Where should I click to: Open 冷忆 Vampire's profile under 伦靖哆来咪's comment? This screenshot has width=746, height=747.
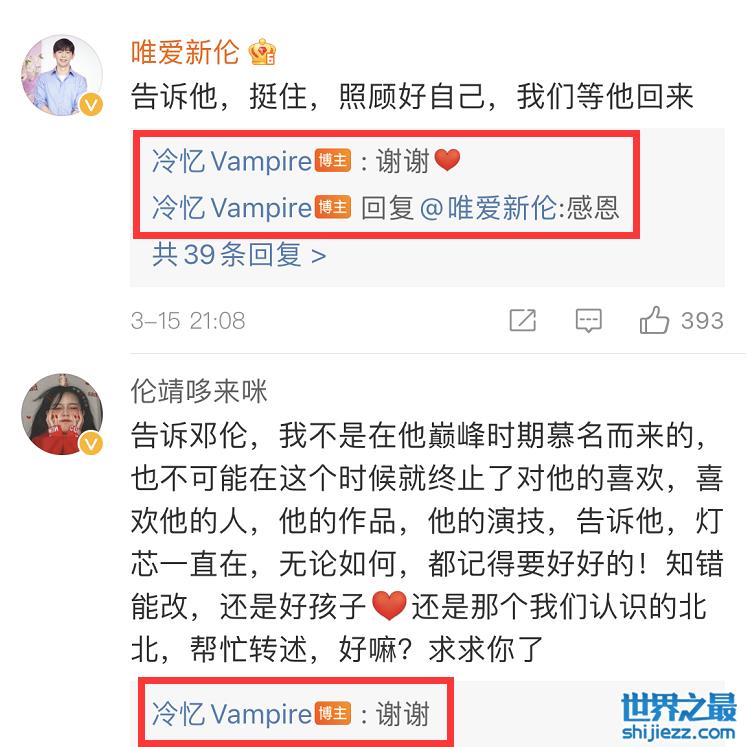(x=232, y=713)
